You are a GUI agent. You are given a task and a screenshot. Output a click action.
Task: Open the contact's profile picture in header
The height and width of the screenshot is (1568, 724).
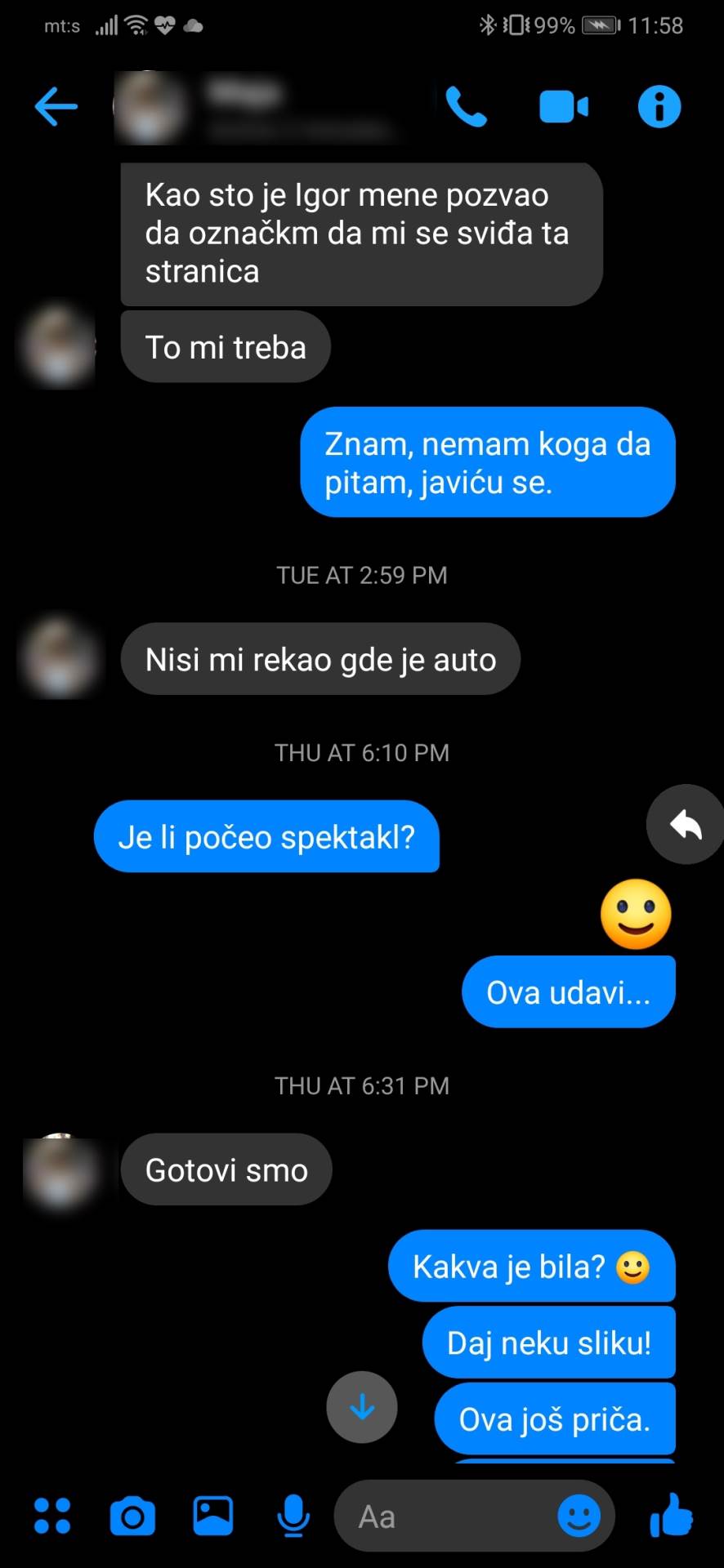point(149,107)
